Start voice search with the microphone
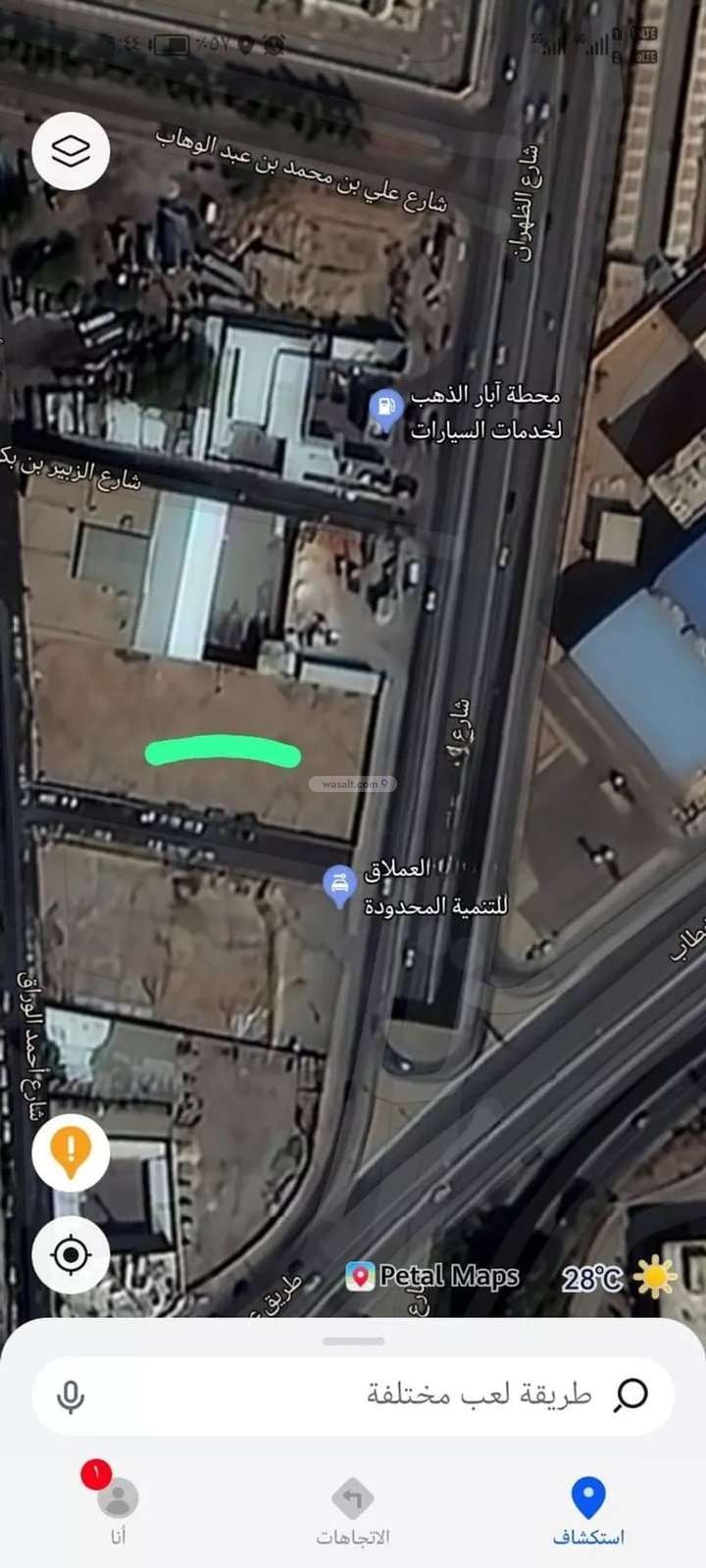 pos(71,1396)
